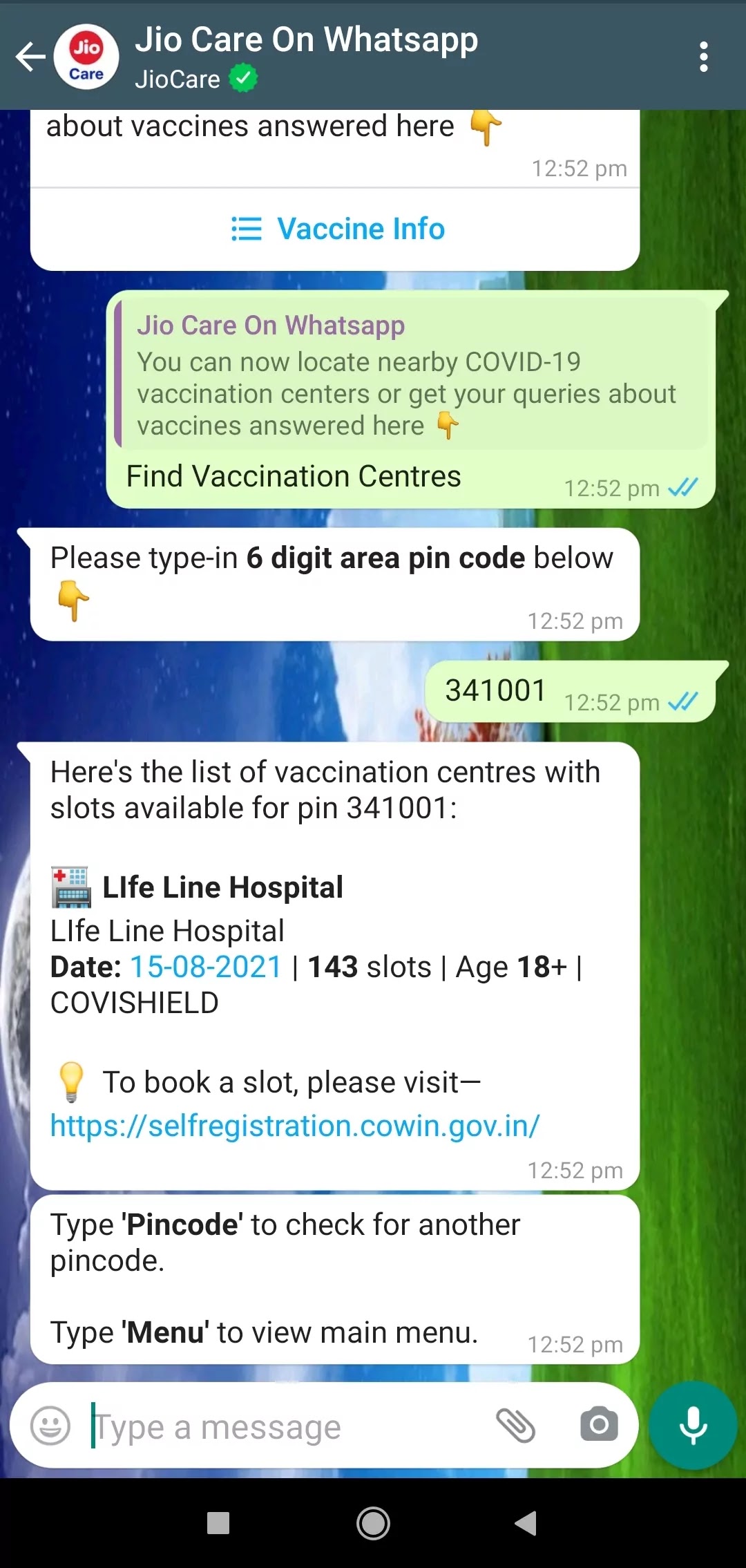This screenshot has width=746, height=1568.
Task: Show recent apps
Action: click(x=218, y=1523)
